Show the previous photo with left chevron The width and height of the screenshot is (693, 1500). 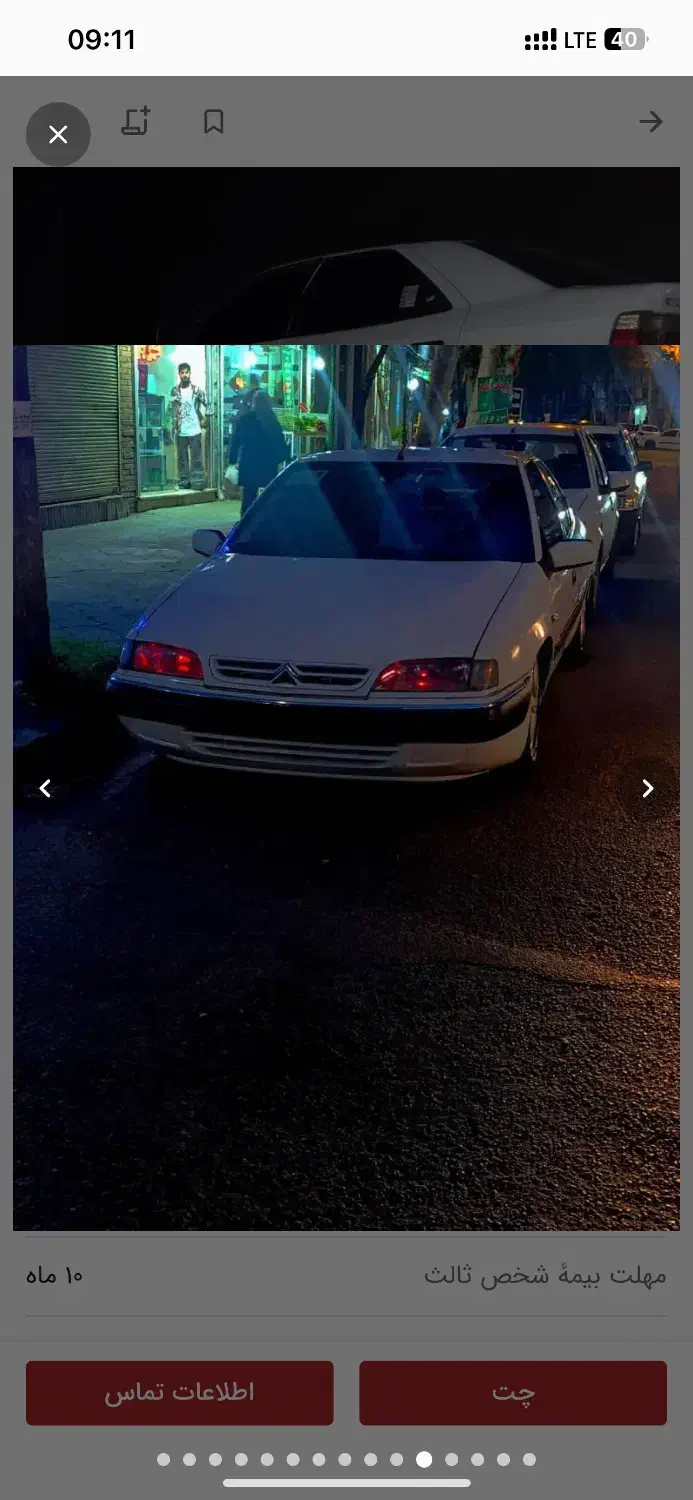pyautogui.click(x=45, y=789)
